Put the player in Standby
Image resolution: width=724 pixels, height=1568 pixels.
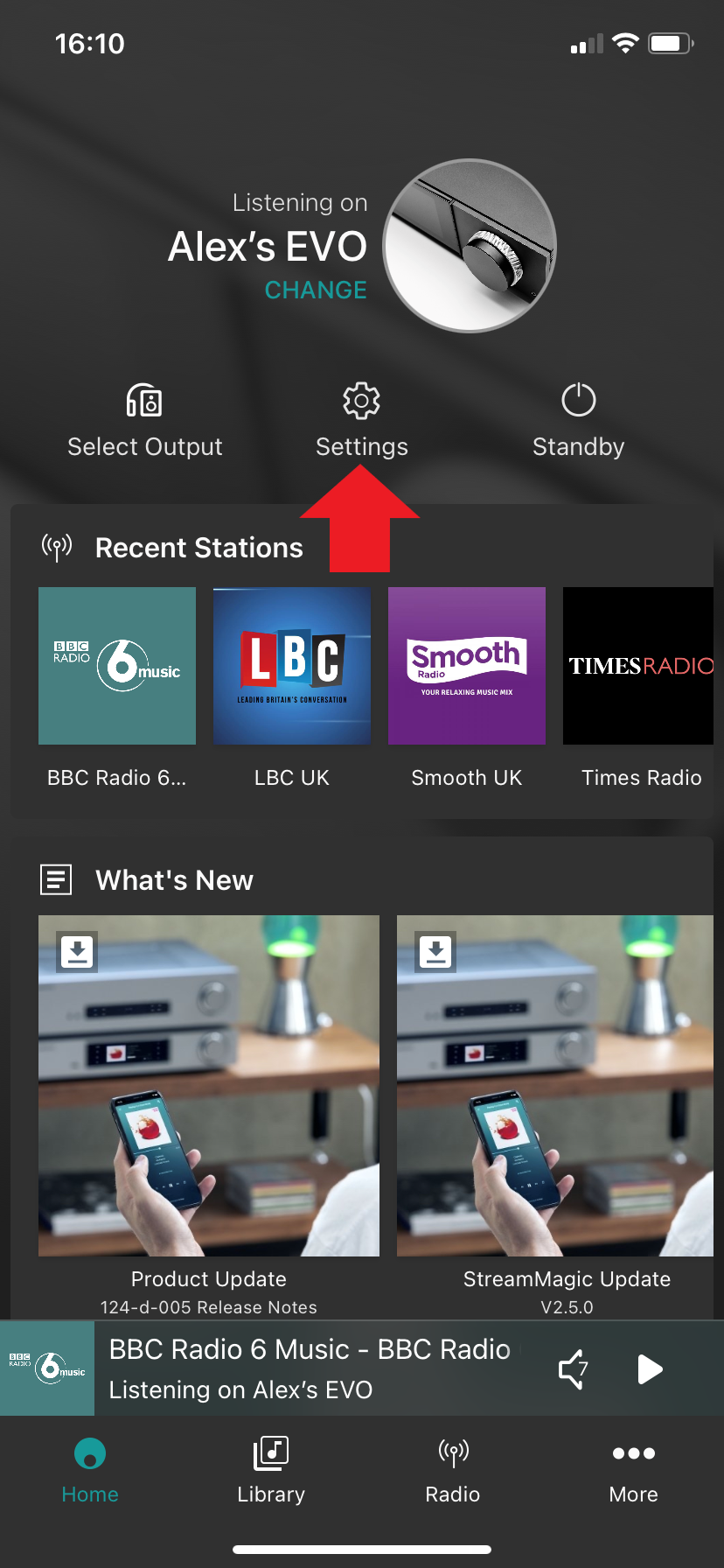pos(578,420)
